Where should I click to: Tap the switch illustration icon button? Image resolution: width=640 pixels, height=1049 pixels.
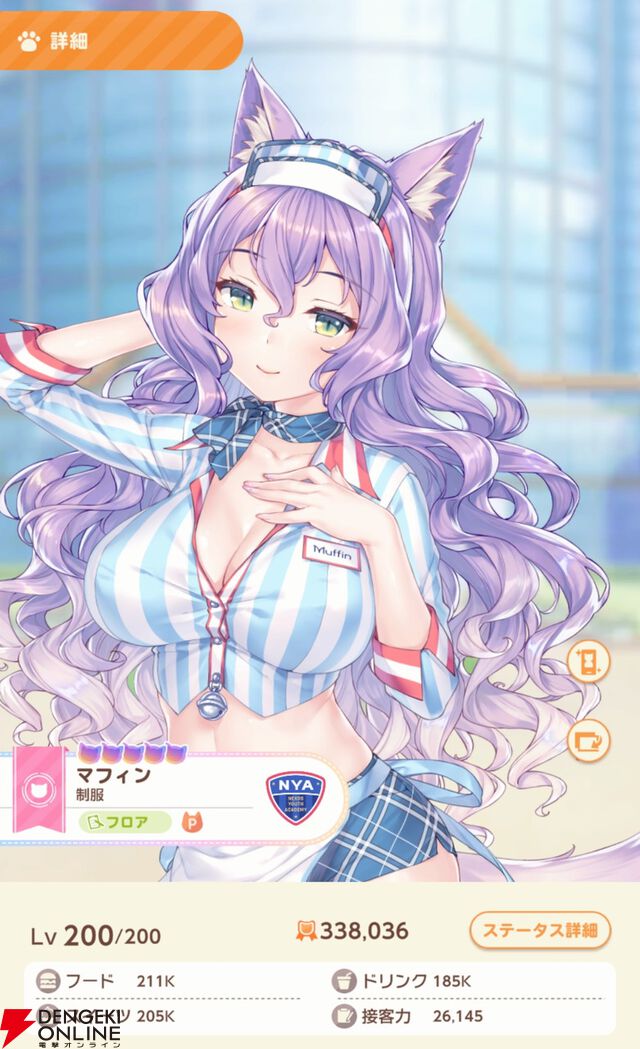pos(587,742)
